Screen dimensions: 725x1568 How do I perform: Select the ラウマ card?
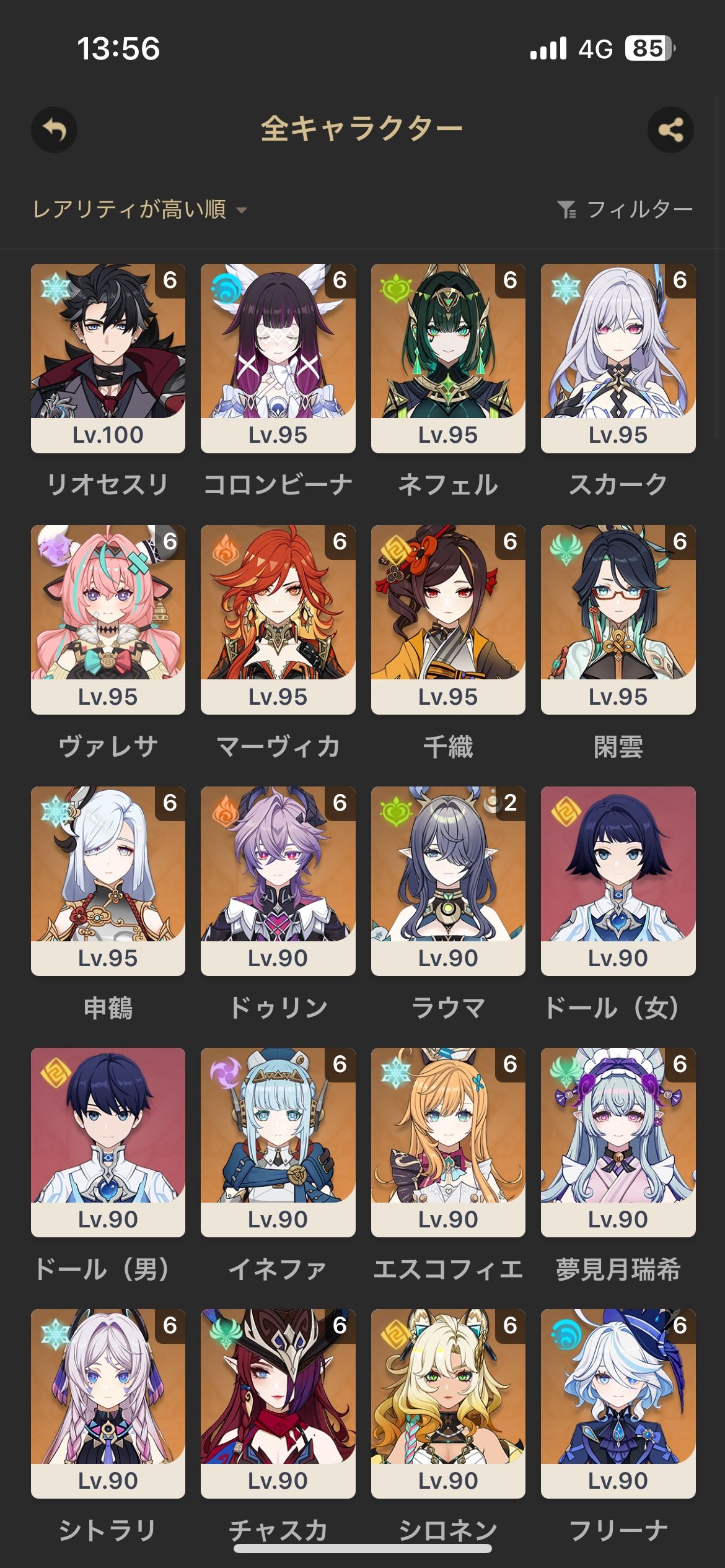tap(448, 881)
